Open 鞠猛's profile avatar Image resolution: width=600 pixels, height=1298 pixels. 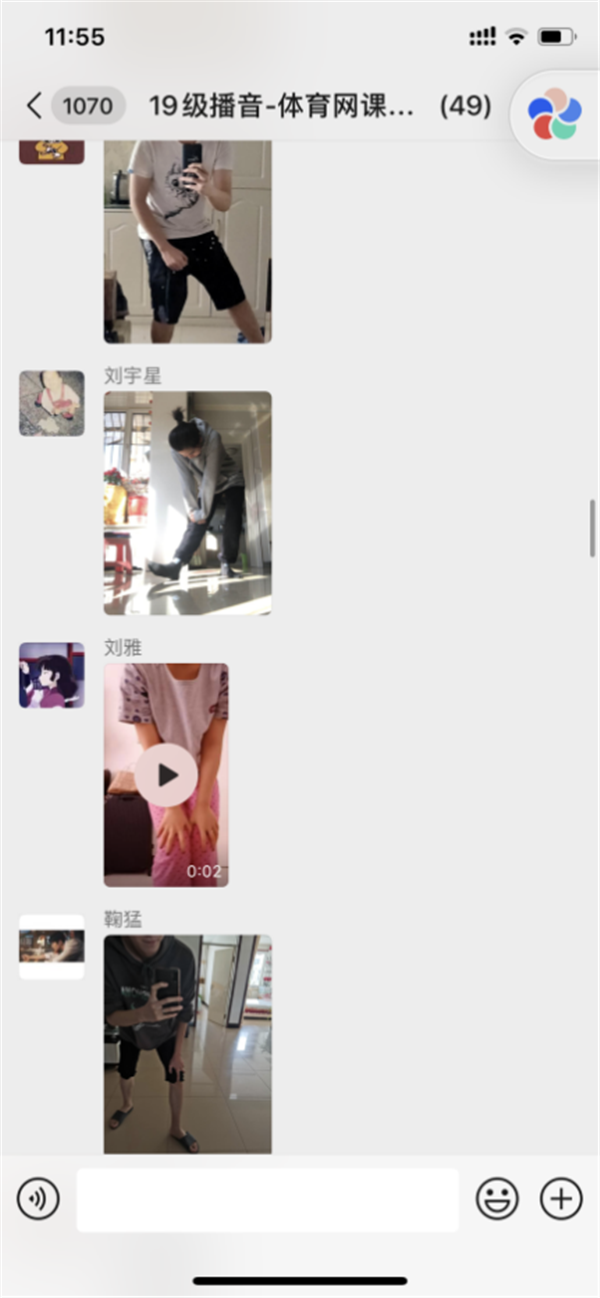[52, 946]
